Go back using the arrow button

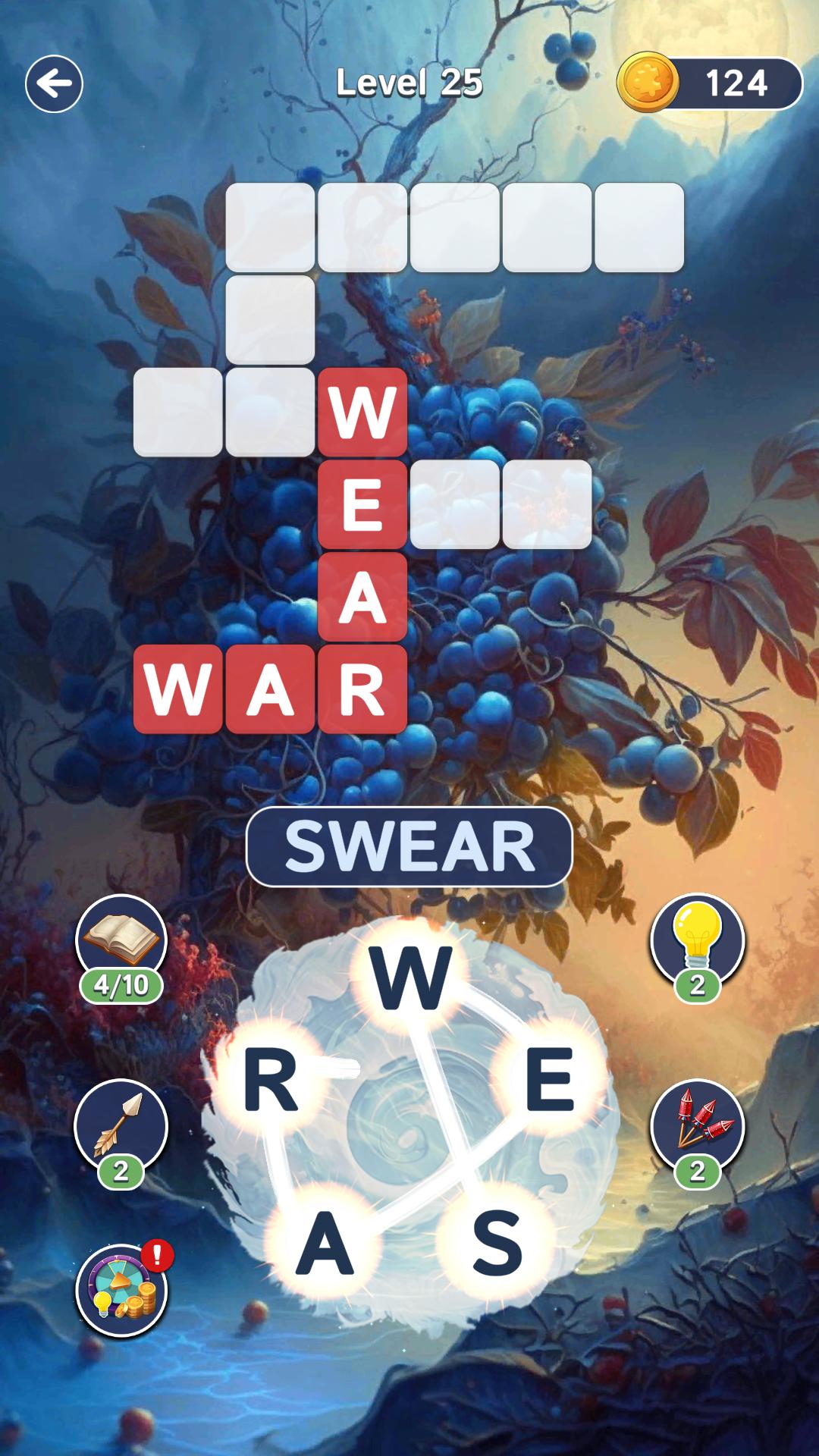tap(54, 83)
